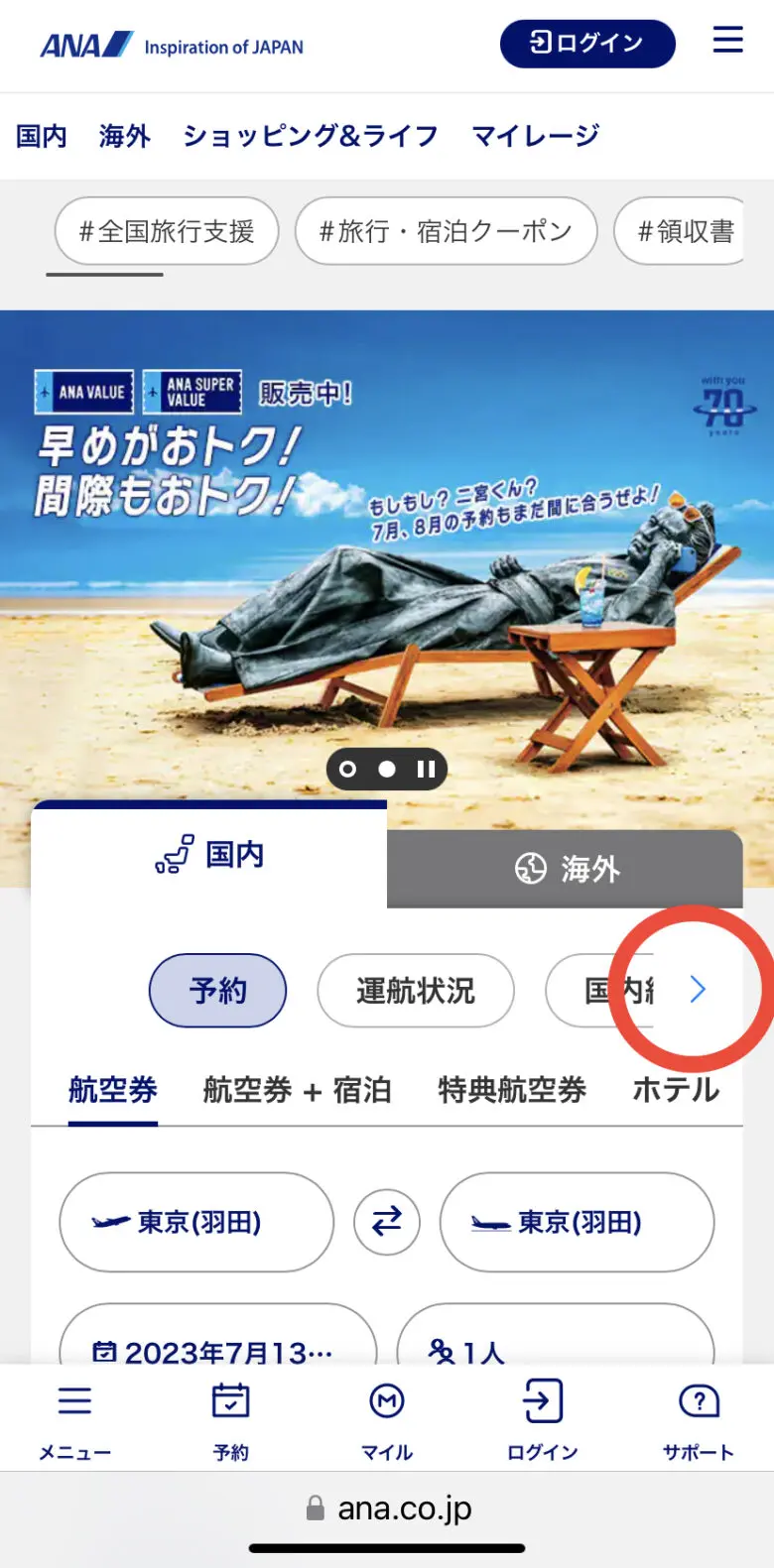Open マイル via the bottom navigation icon

coord(386,1416)
